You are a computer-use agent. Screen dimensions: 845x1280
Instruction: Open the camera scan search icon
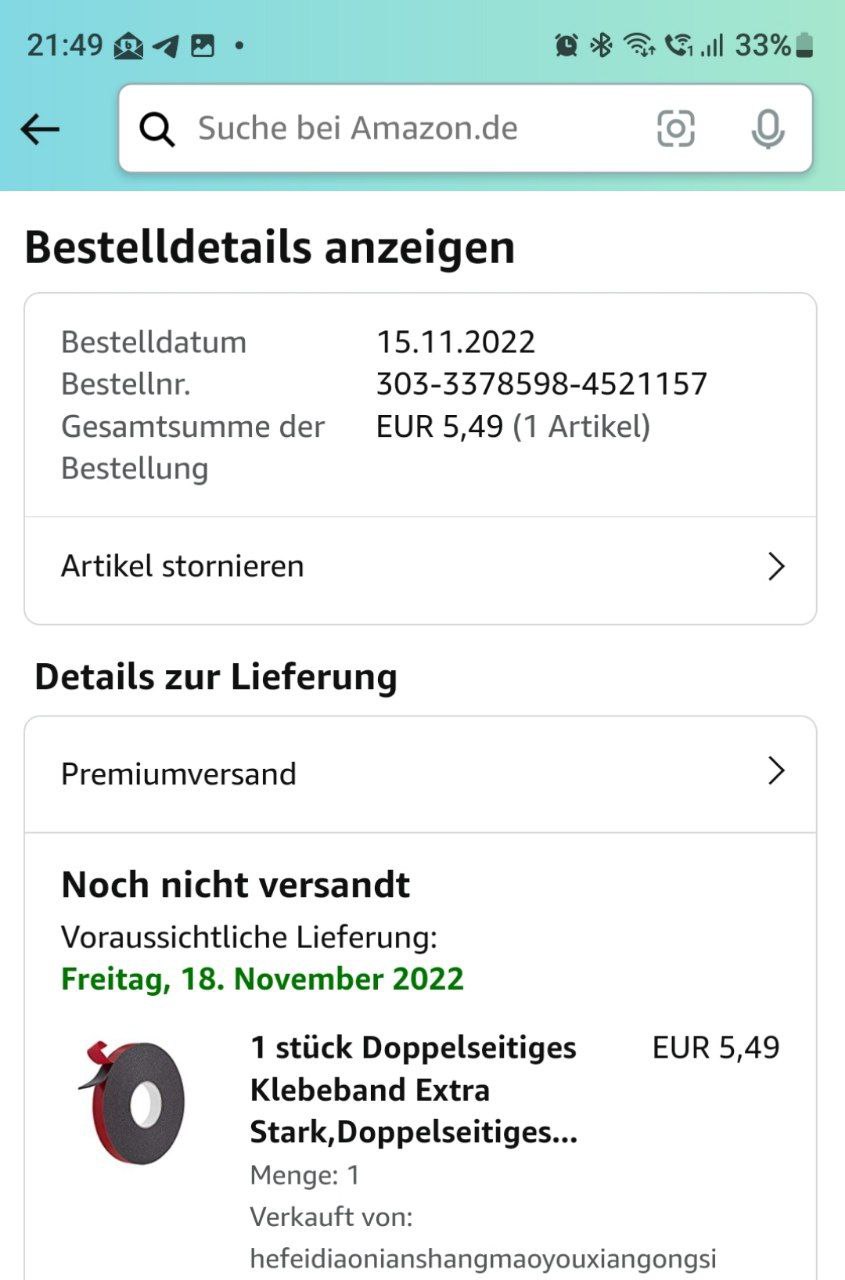coord(675,129)
